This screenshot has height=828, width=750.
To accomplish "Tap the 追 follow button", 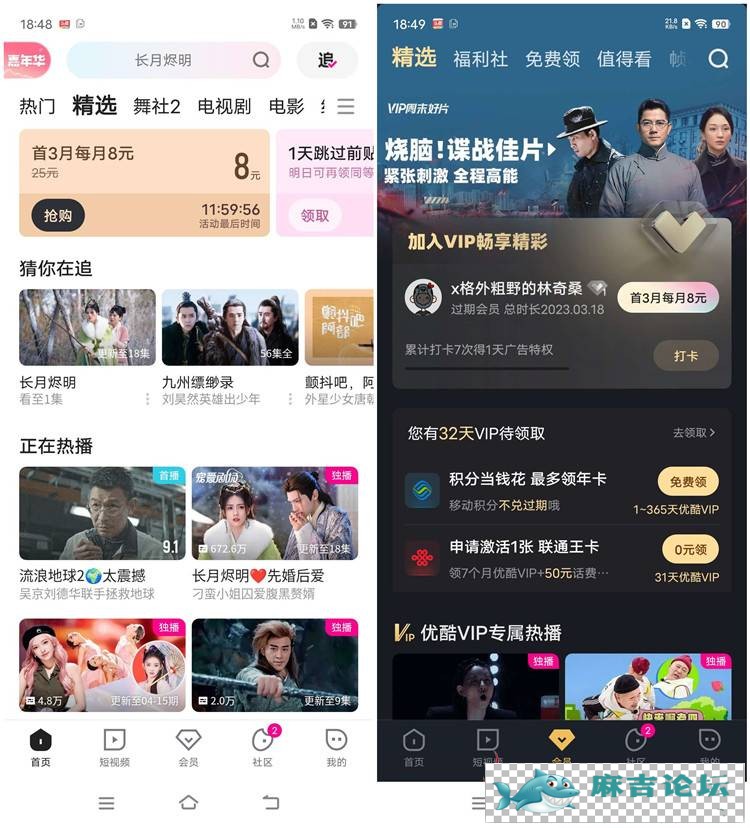I will [327, 60].
